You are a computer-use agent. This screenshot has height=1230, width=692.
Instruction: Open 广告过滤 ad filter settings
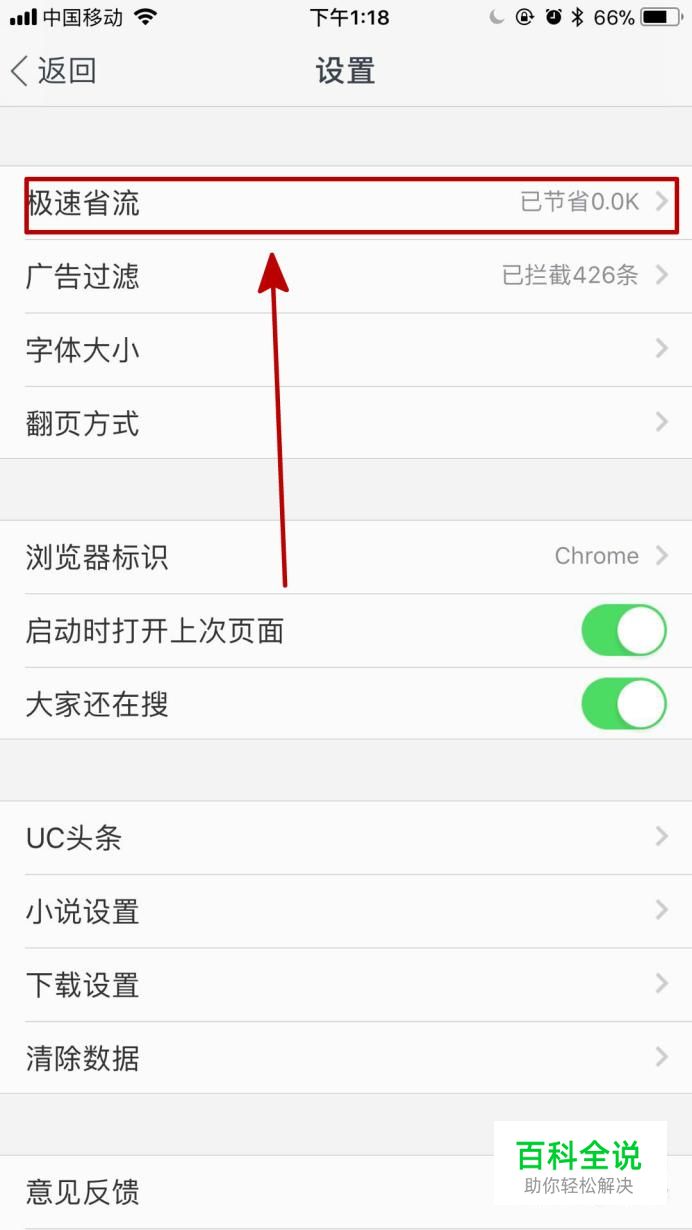[x=346, y=276]
